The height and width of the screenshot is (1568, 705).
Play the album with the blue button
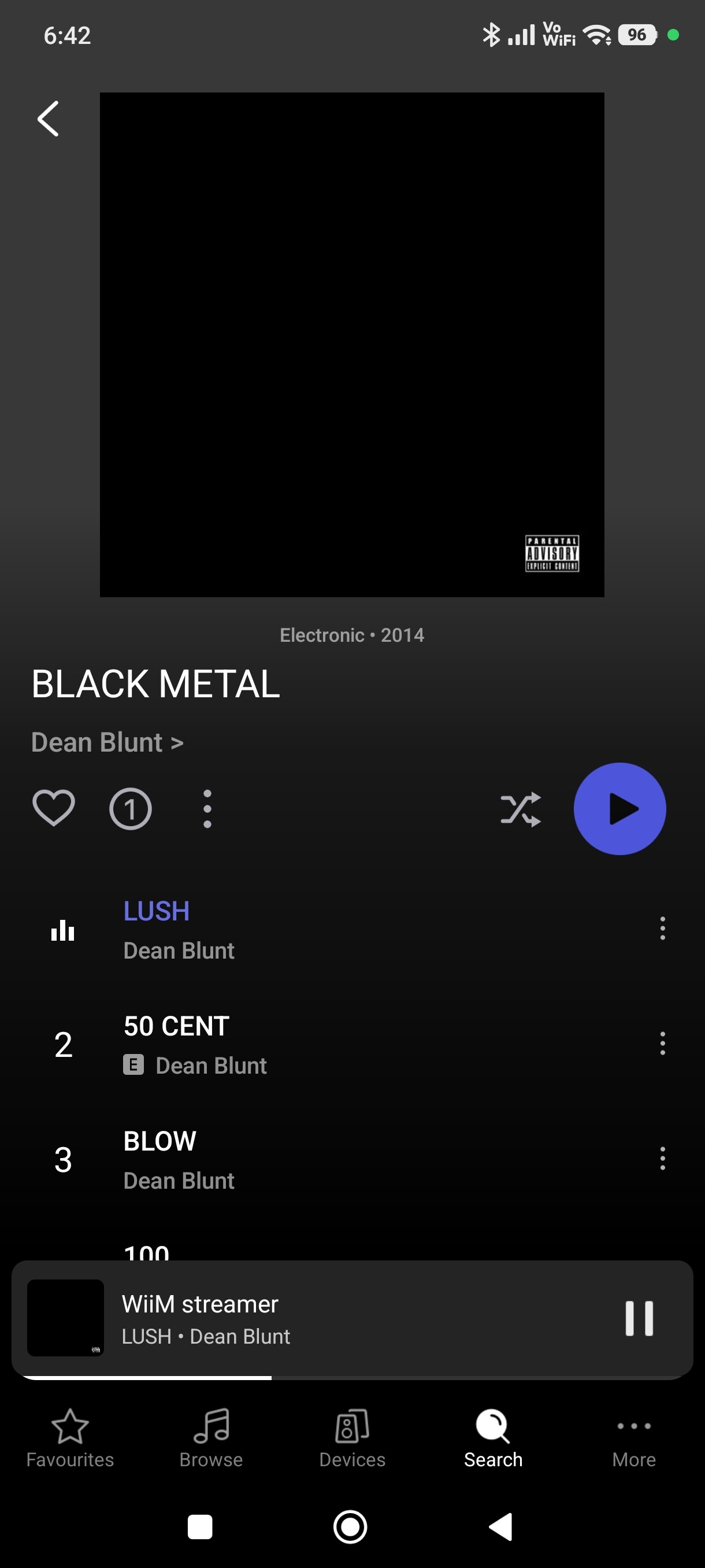tap(619, 809)
